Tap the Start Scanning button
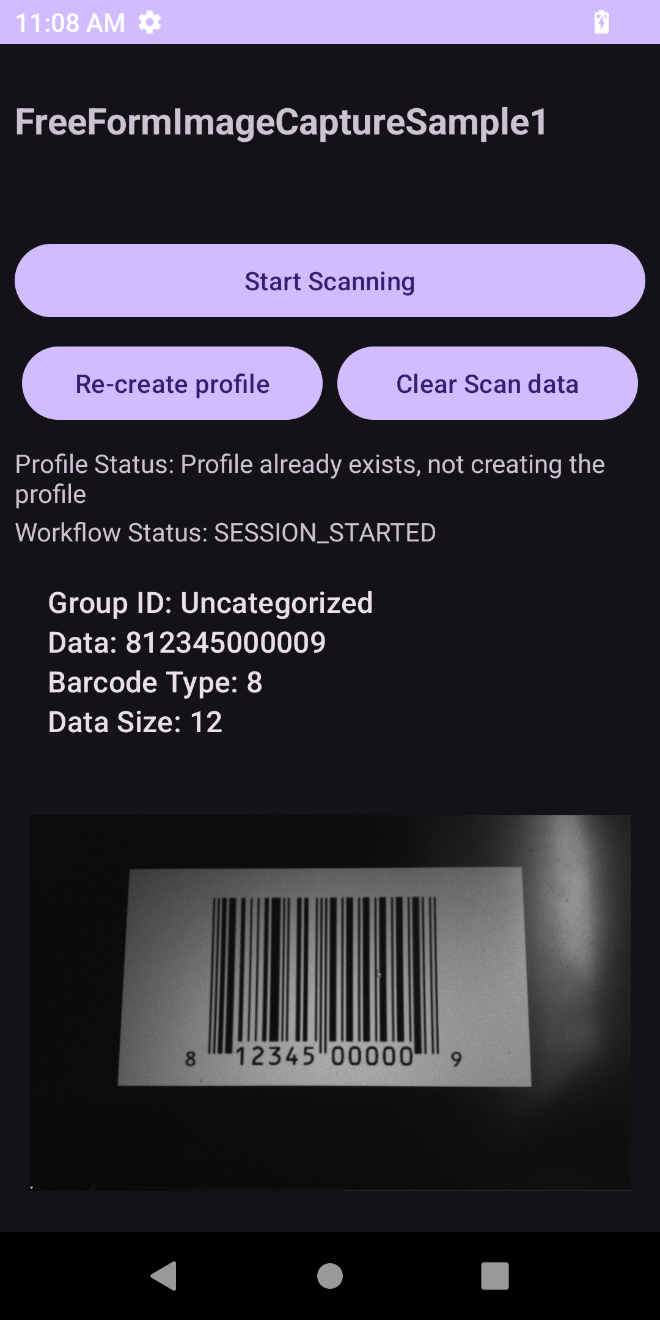 tap(329, 281)
